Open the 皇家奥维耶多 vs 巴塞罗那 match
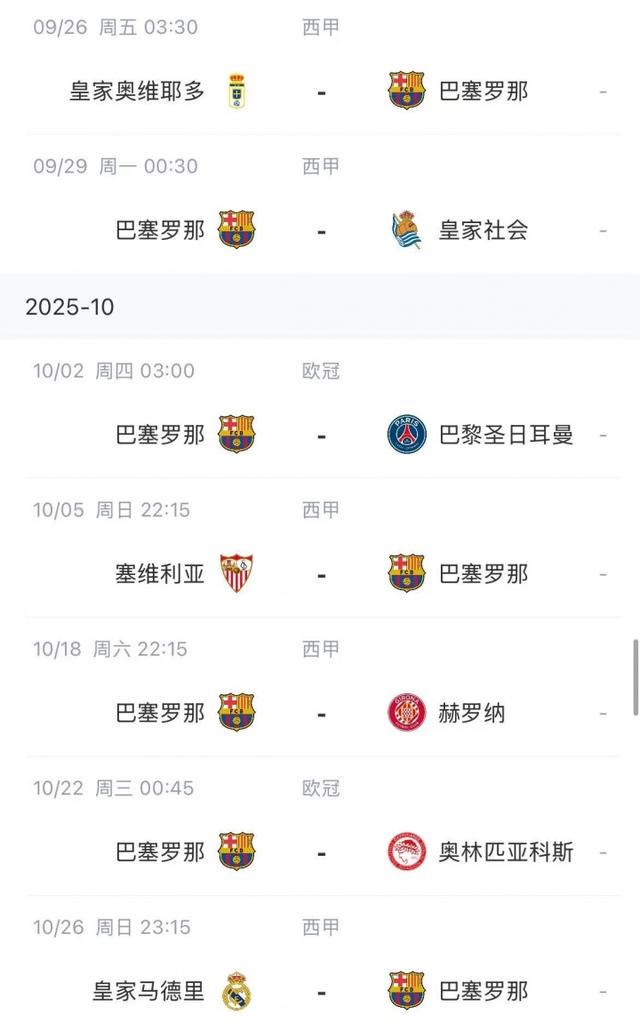The height and width of the screenshot is (1031, 640). pos(320,91)
